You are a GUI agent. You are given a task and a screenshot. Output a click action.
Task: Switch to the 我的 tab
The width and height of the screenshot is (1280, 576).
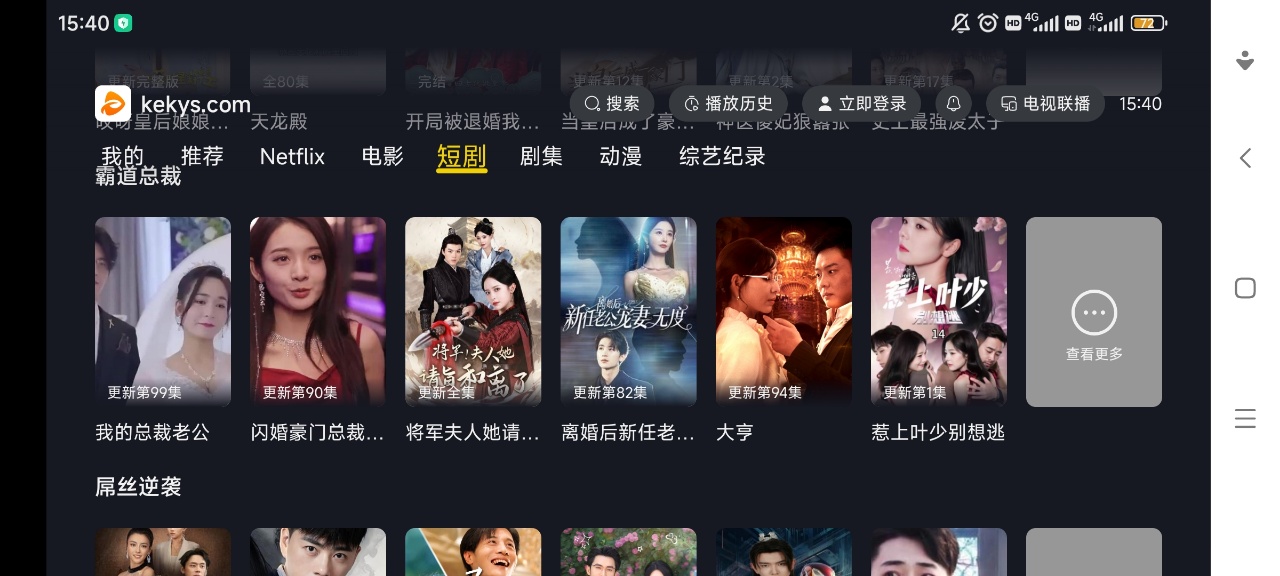[x=123, y=156]
